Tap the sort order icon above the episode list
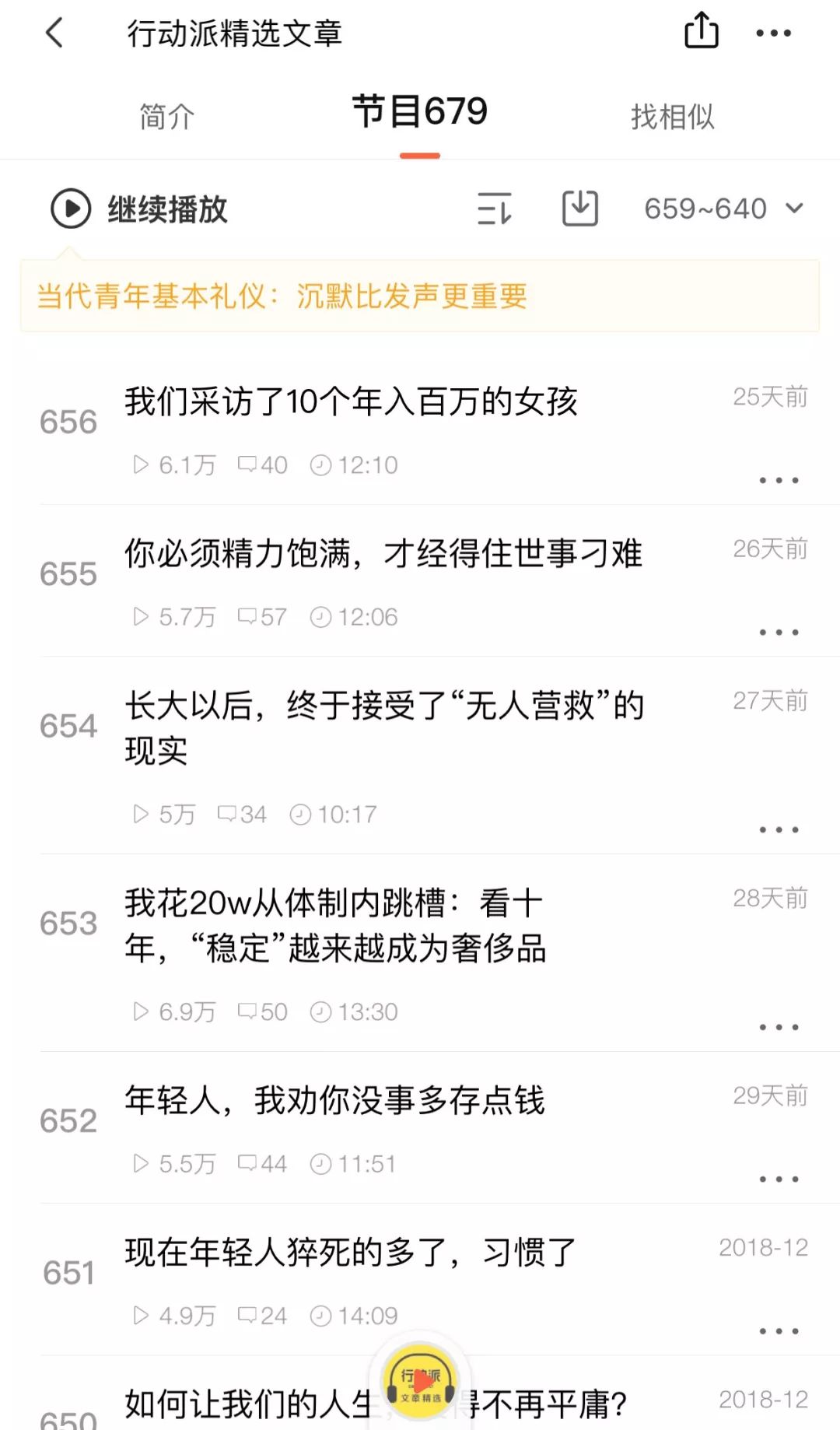840x1430 pixels. click(495, 208)
